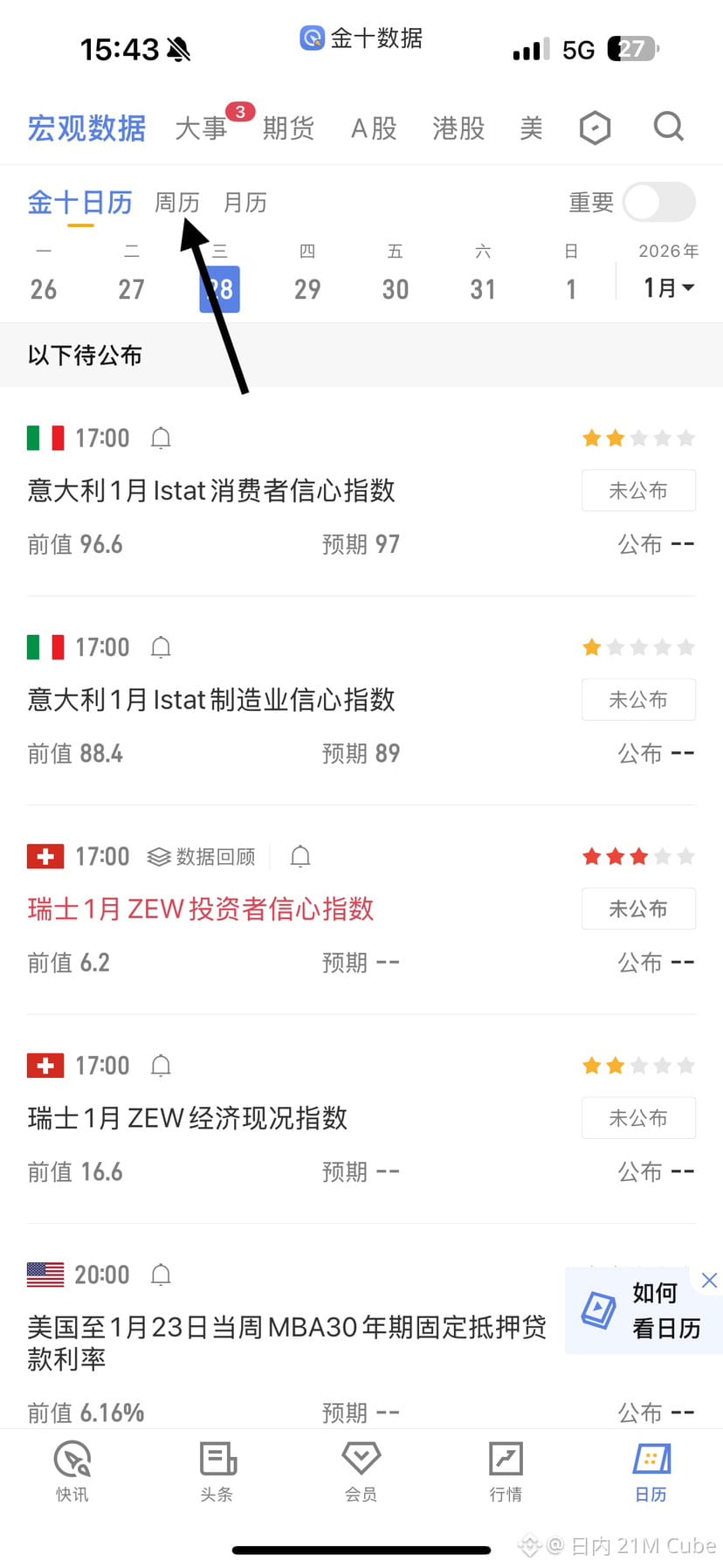Open 瑞士1月ZEW投资者信心指数 details

point(201,908)
